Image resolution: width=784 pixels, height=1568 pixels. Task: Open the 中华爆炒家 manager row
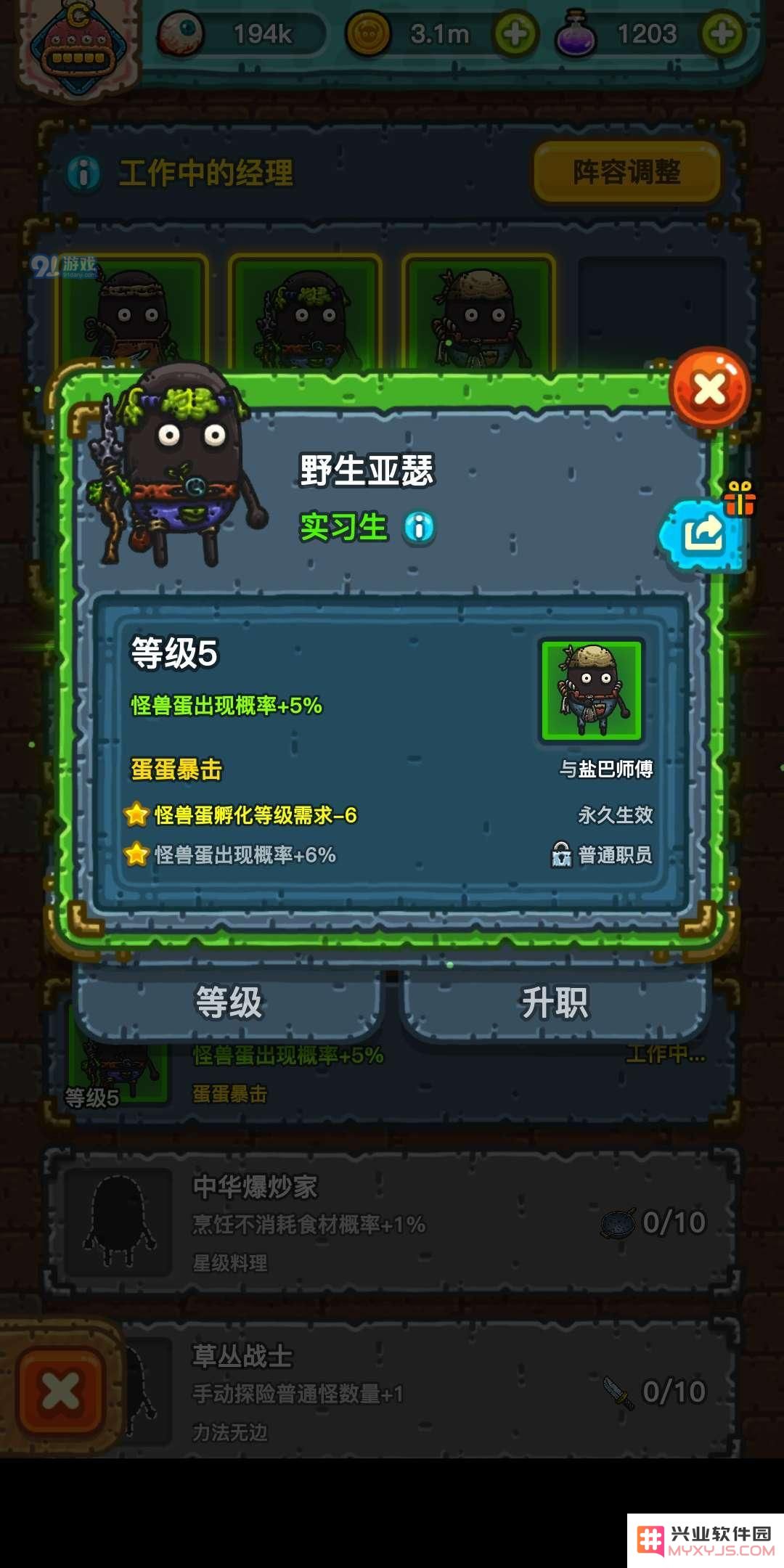[x=392, y=1222]
